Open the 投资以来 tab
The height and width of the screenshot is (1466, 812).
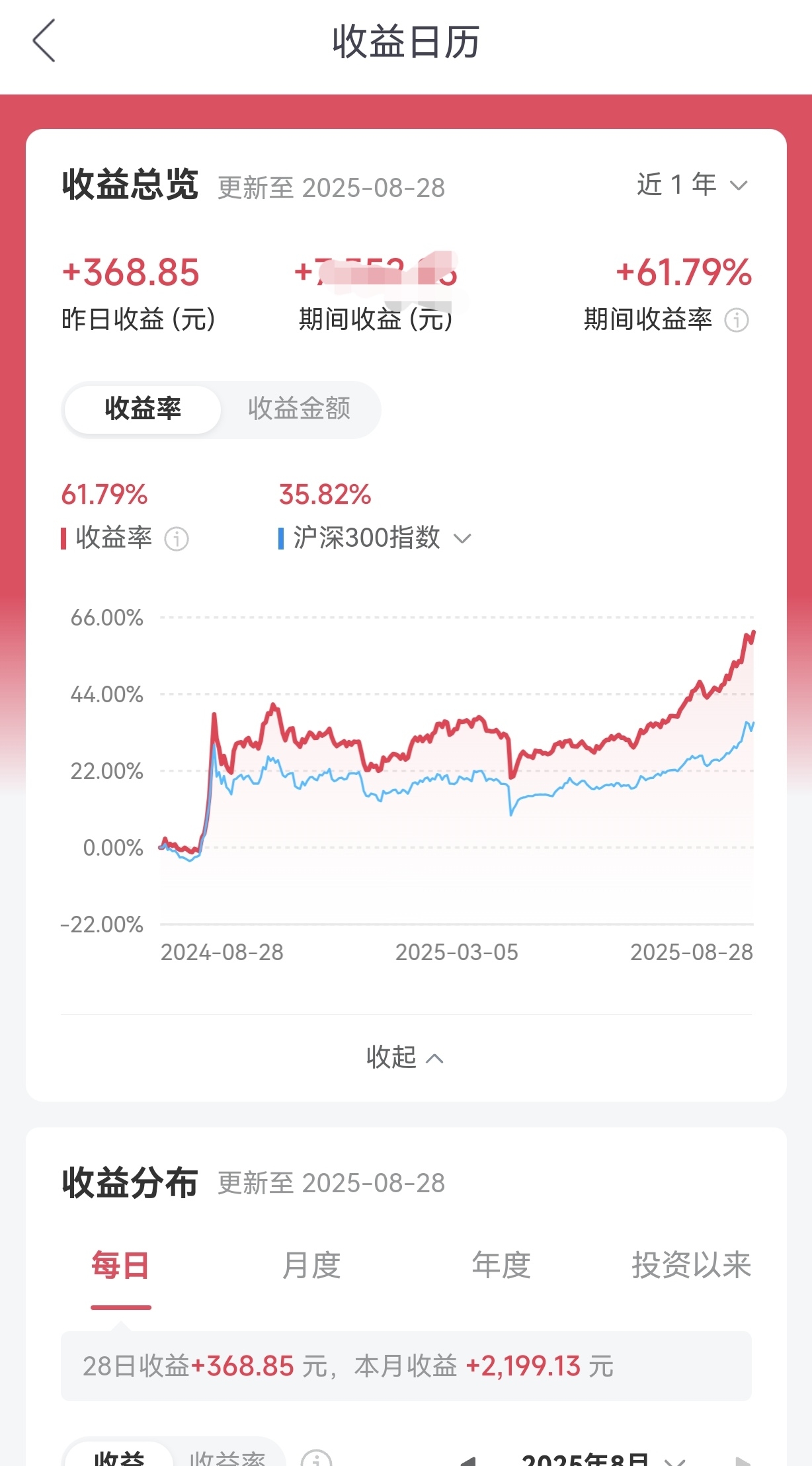coord(691,1266)
